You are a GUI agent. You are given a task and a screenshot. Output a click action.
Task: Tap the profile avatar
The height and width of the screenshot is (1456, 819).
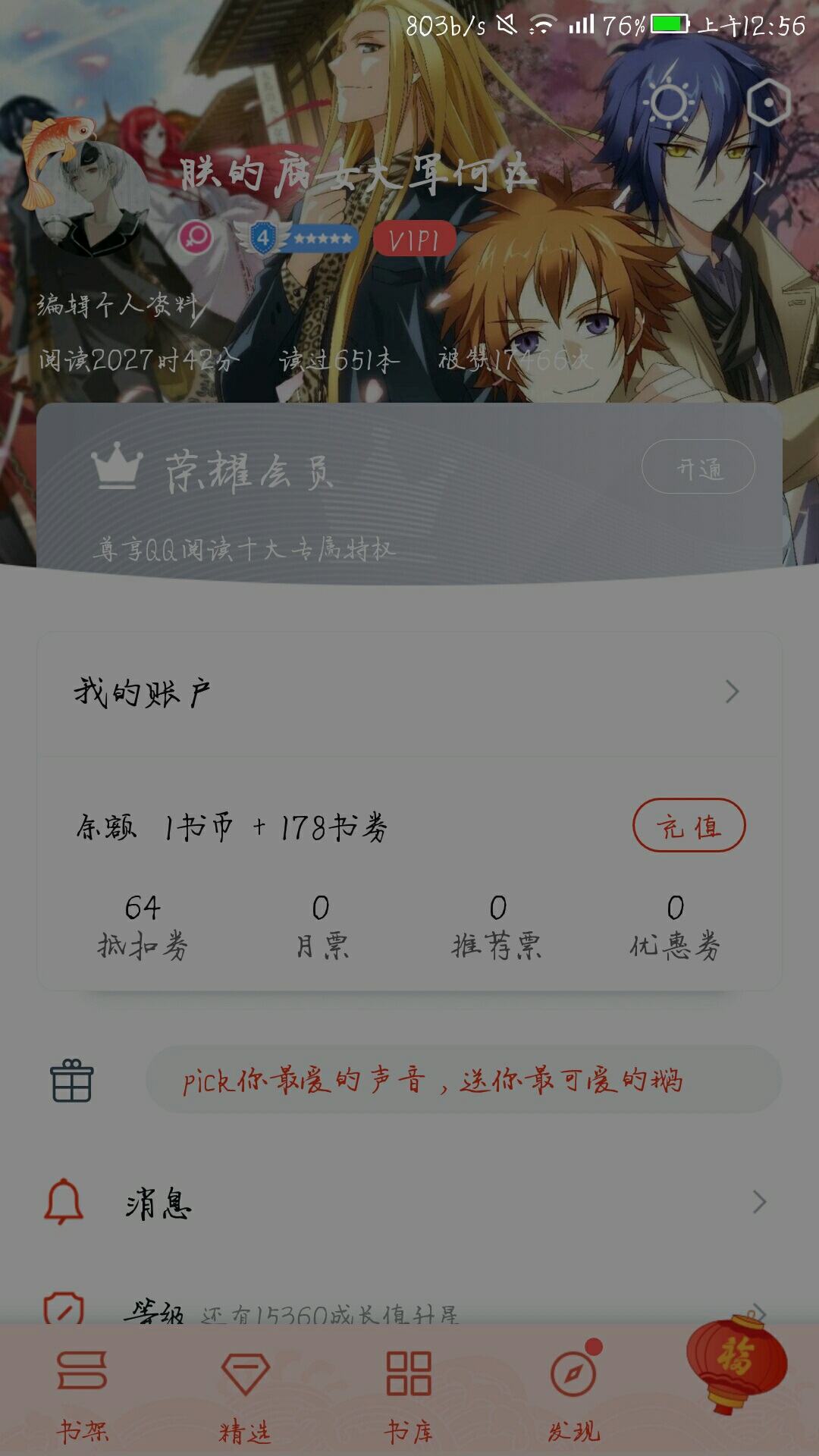pos(93,196)
